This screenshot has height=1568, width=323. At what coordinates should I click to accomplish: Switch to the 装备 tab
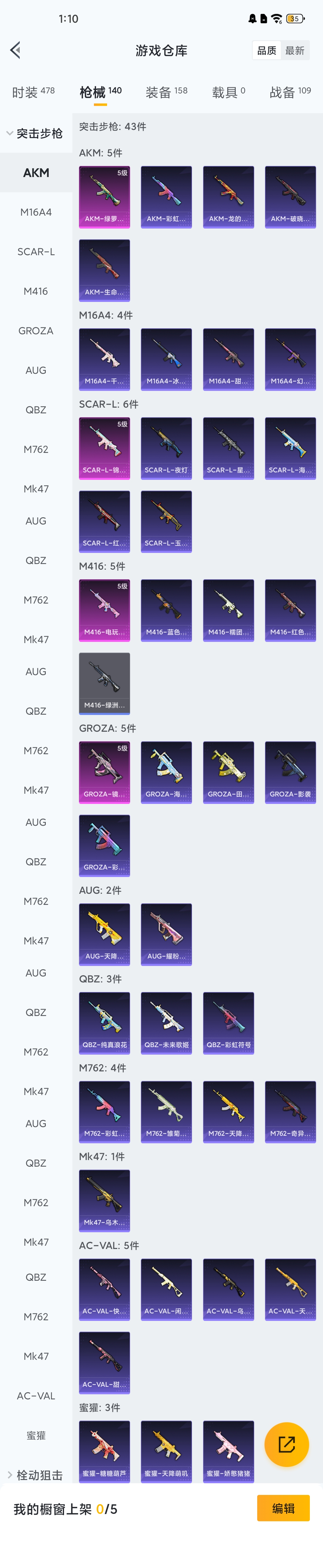(166, 92)
